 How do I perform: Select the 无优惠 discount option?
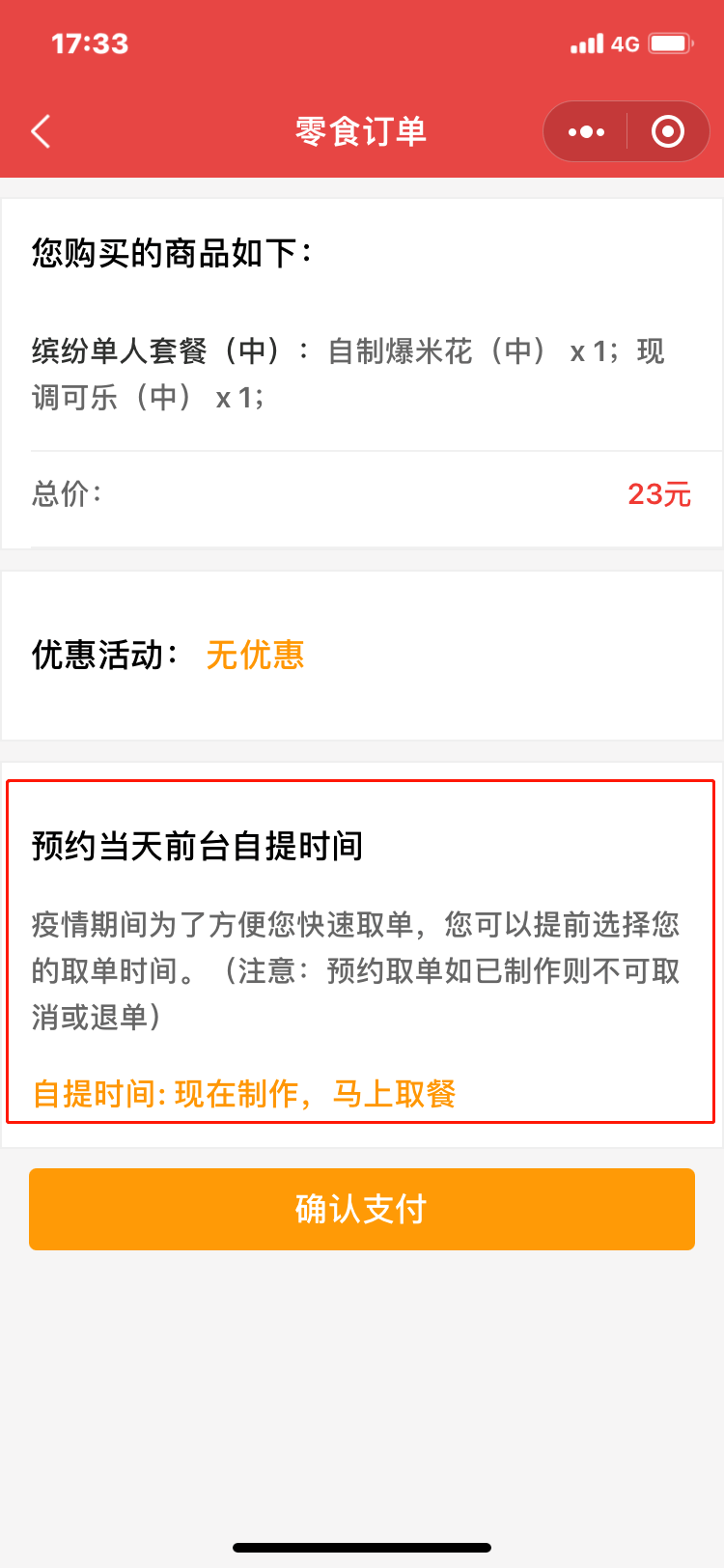[x=255, y=655]
